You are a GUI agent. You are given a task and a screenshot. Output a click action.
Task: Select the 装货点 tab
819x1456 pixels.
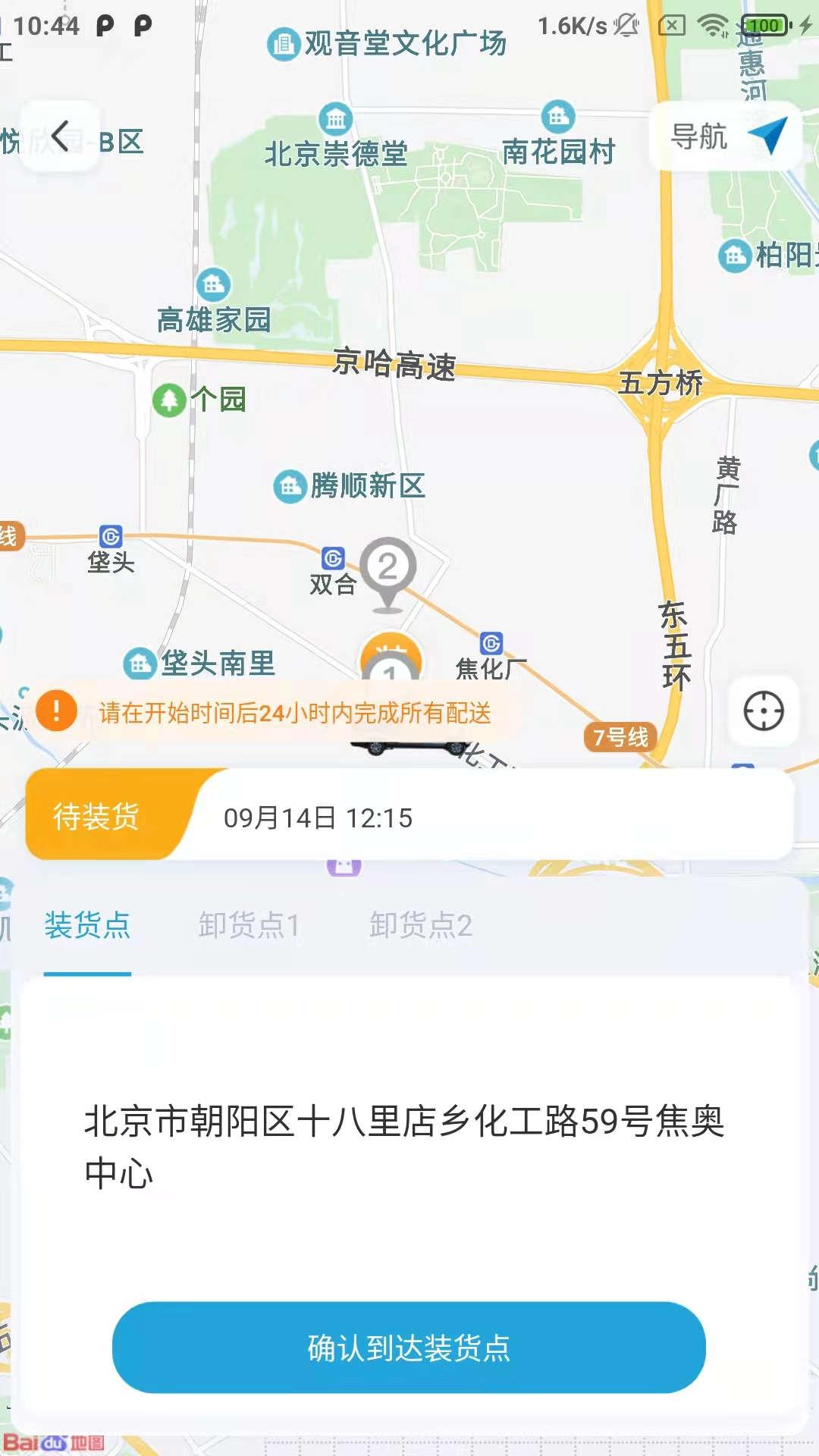pos(87,926)
